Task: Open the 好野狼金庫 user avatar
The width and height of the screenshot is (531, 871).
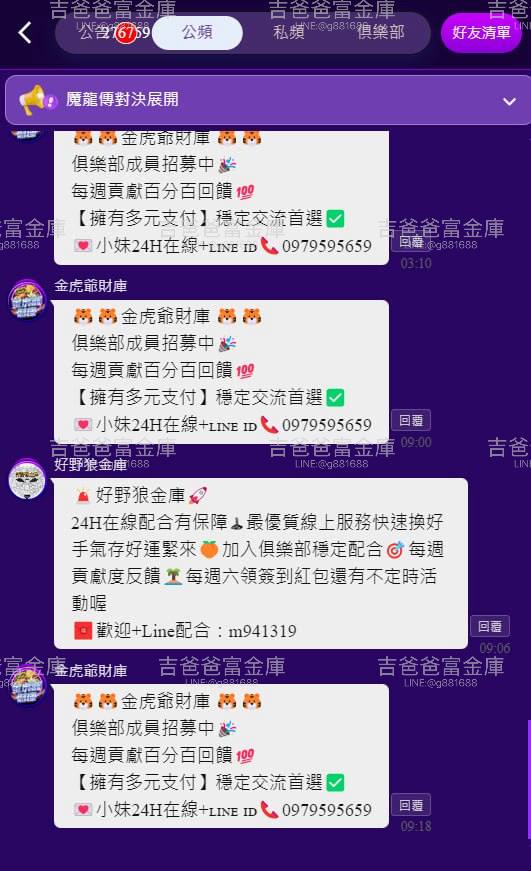Action: (27, 479)
